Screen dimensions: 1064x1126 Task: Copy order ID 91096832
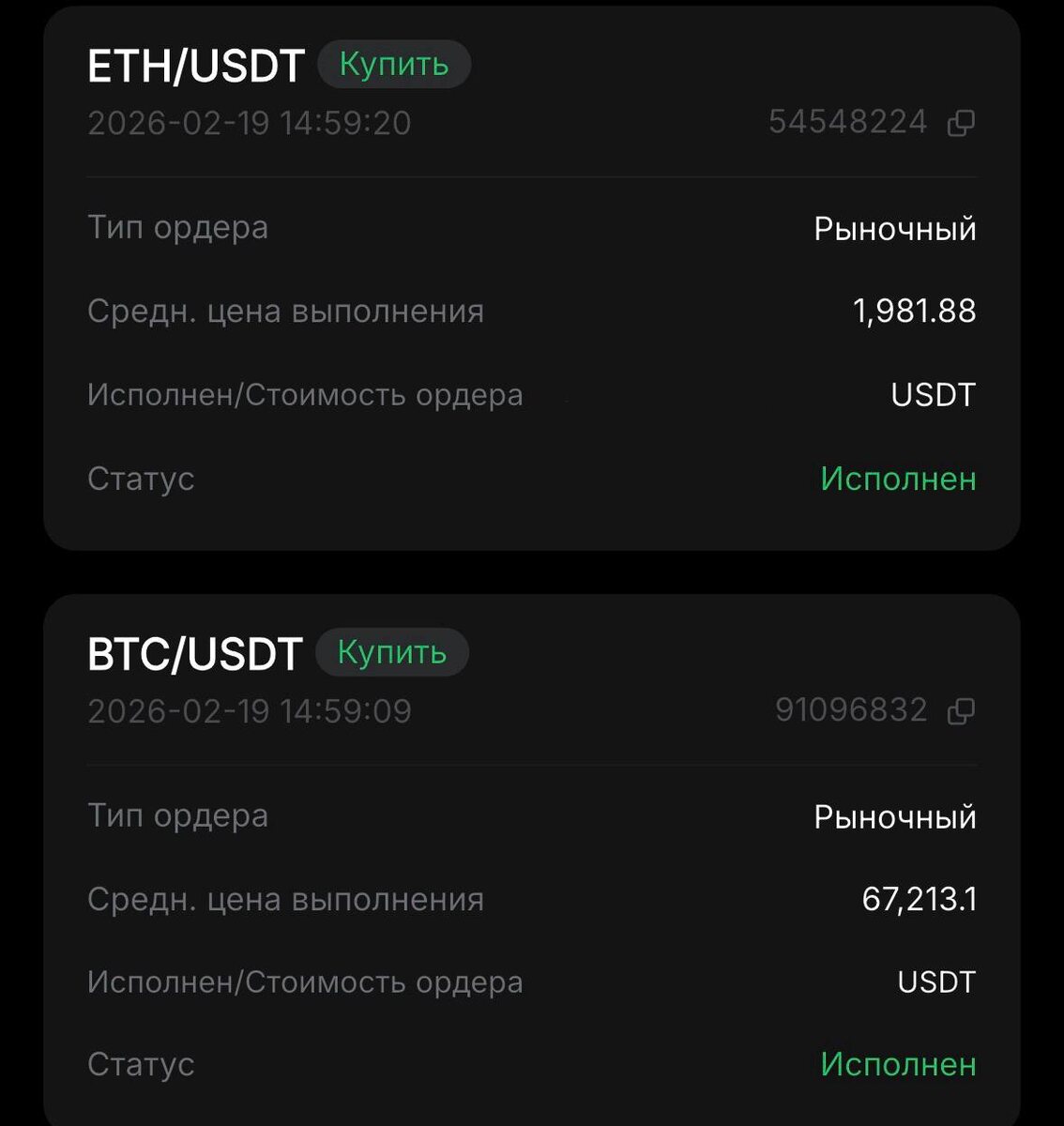tap(961, 711)
